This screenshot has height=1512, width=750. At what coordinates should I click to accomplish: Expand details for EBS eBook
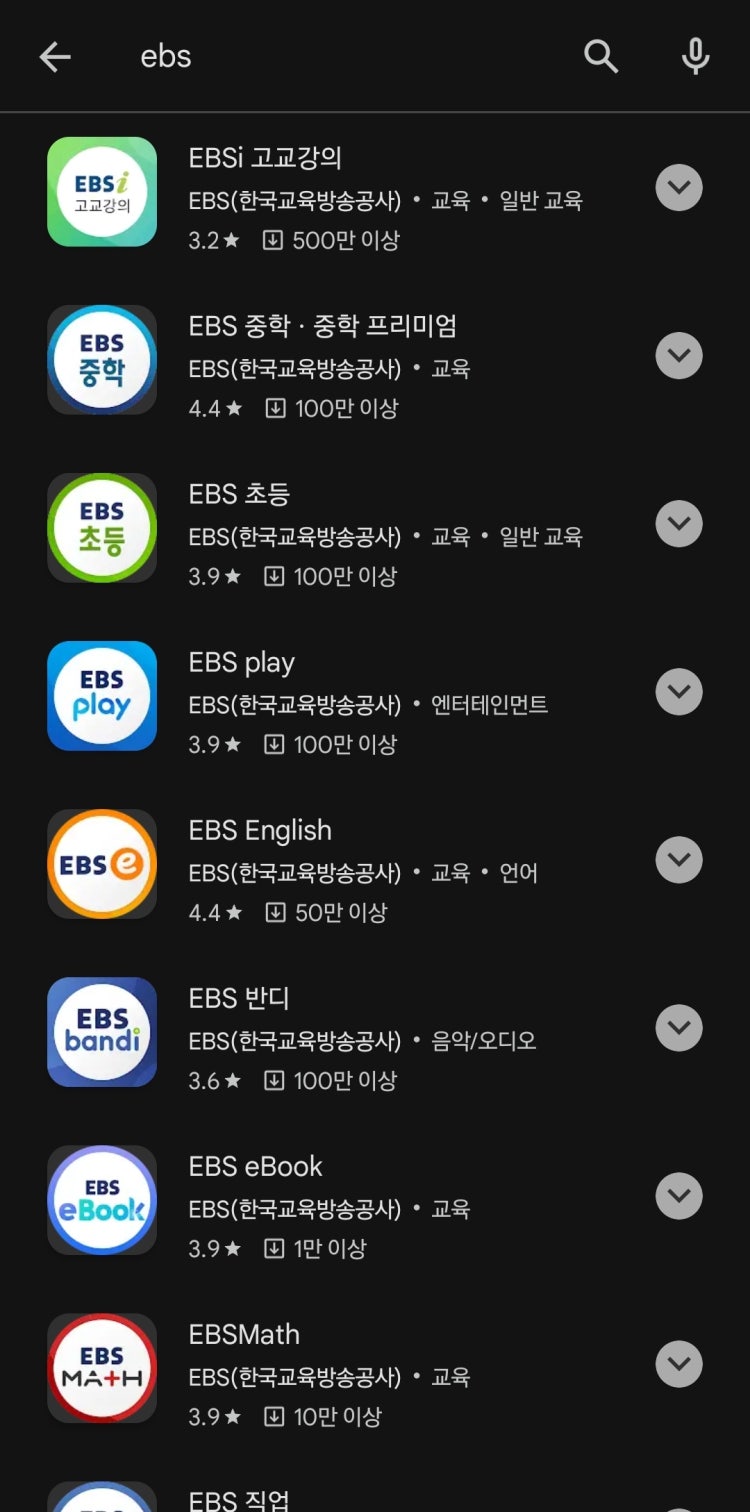(679, 1195)
